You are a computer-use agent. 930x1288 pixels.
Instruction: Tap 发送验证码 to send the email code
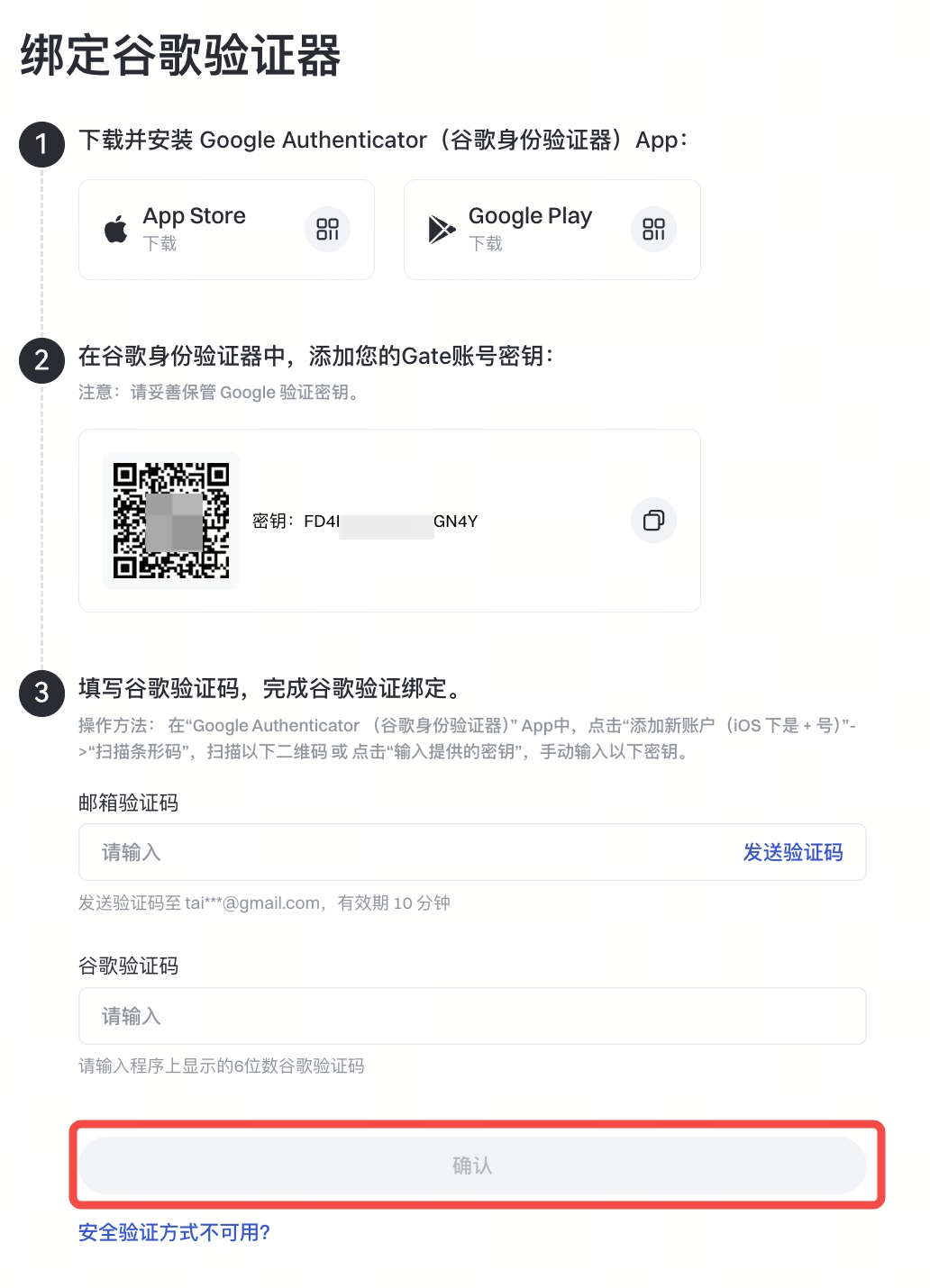pos(792,852)
